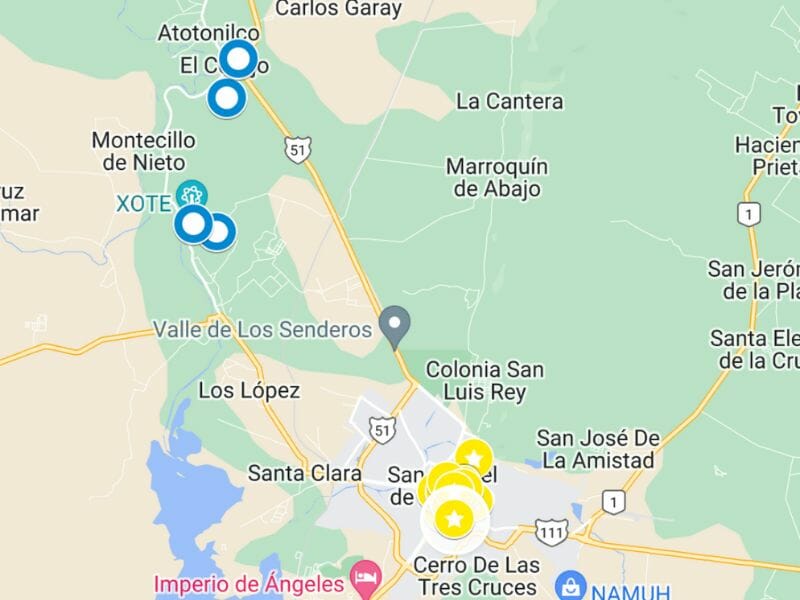Open the Imperio de Ángeles hotel icon
Viewport: 800px width, 600px height.
[365, 580]
